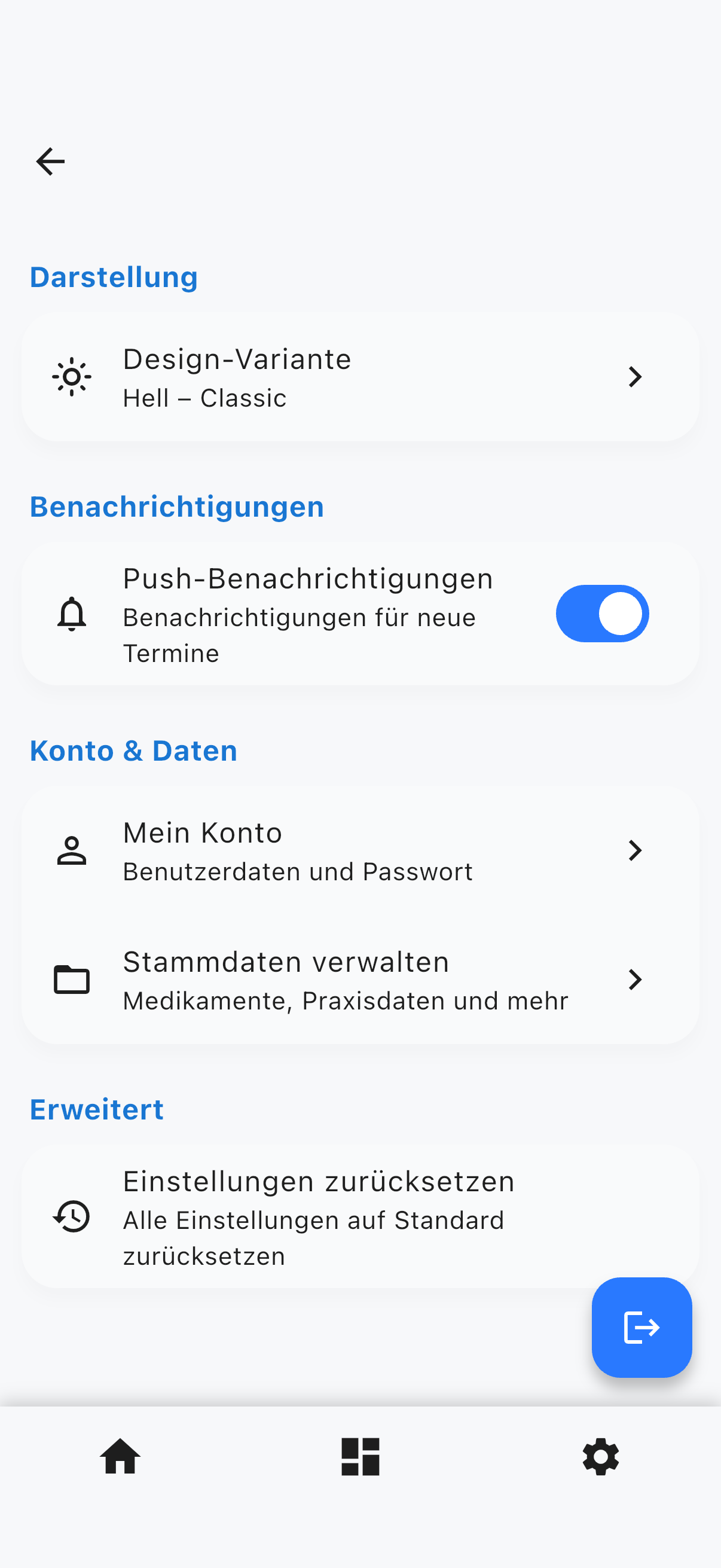Image resolution: width=721 pixels, height=1568 pixels.
Task: Open Stammdaten verwalten
Action: coord(359,980)
